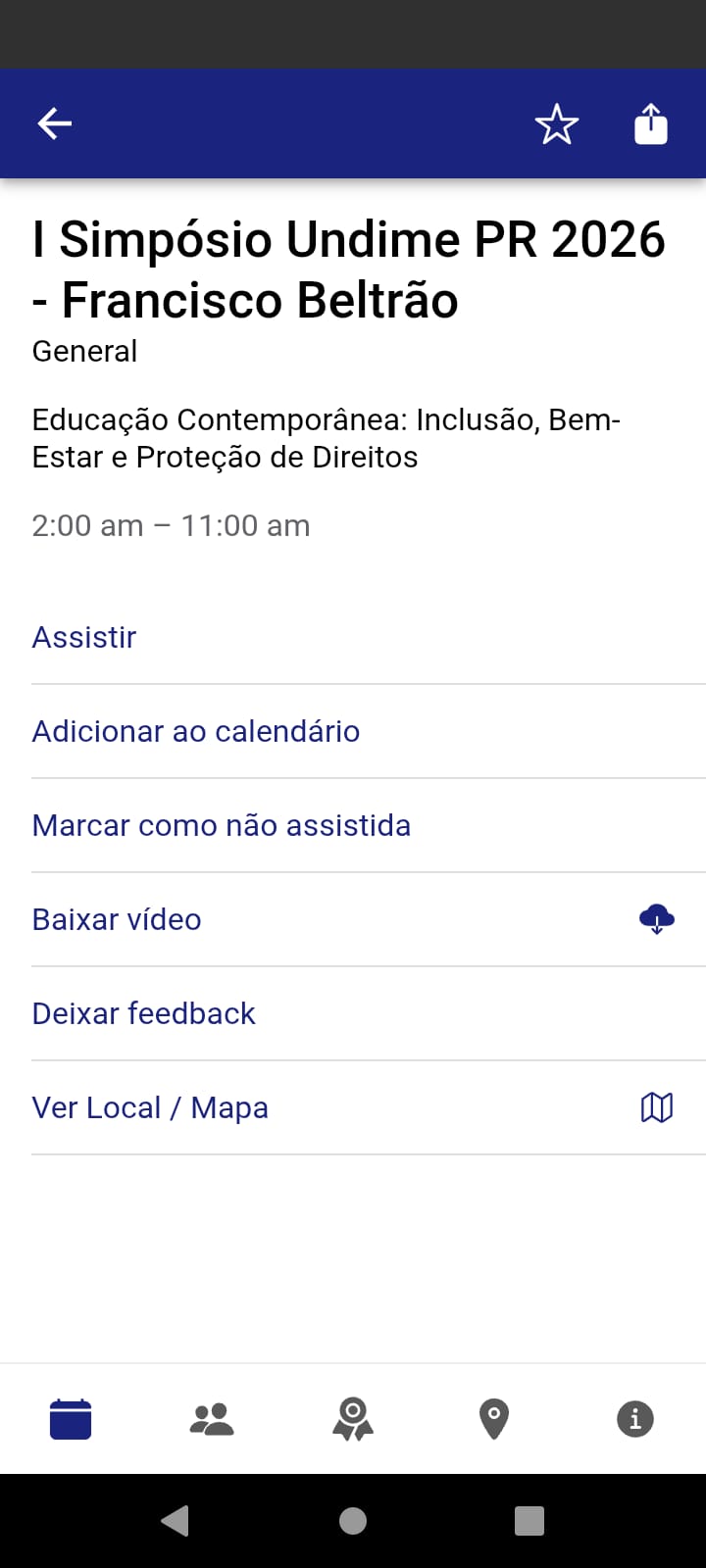Open Ver Local / Mapa
Screen dimensions: 706x1568
369,1108
